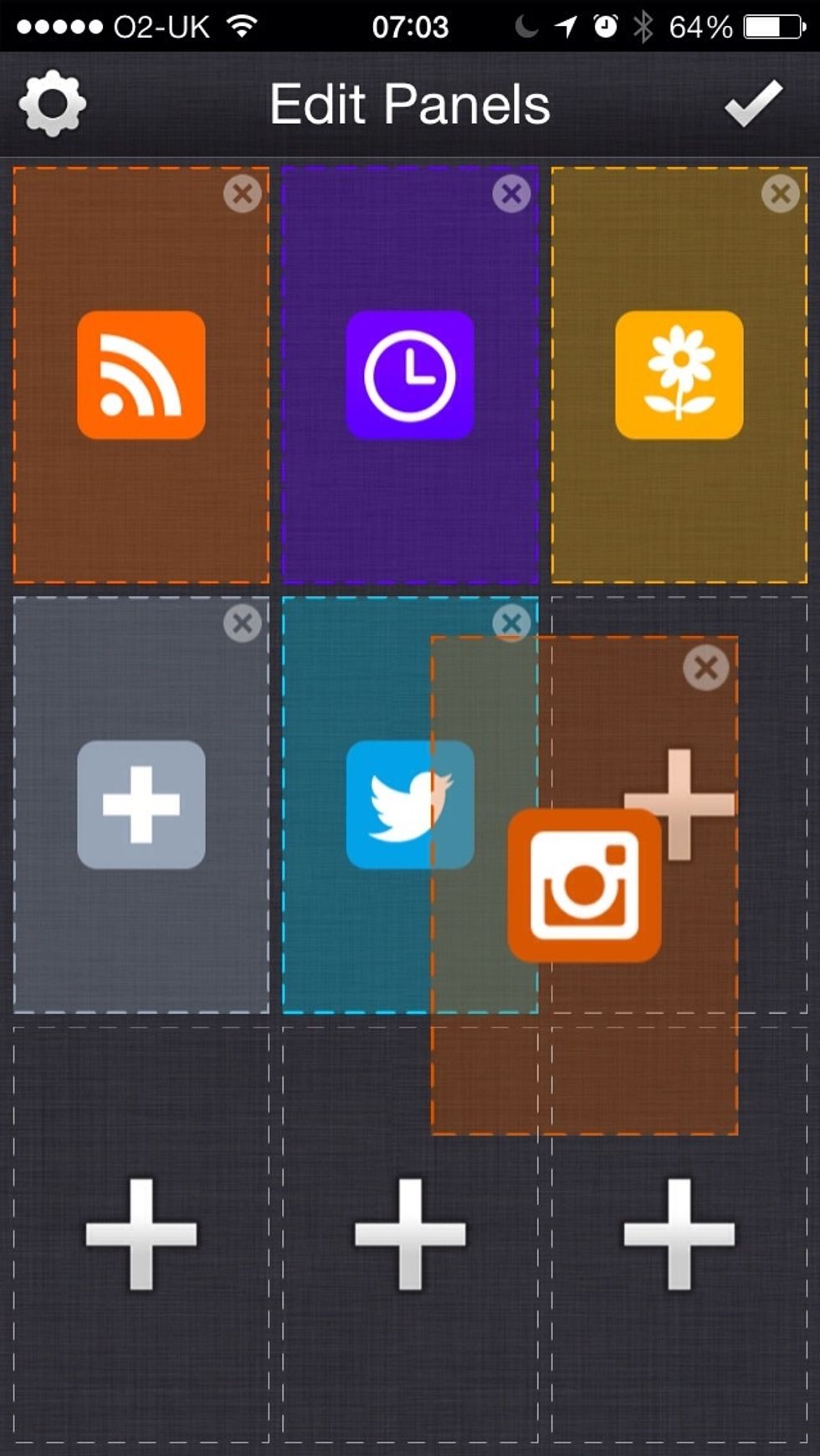The height and width of the screenshot is (1456, 820).
Task: Select the flower photo panel icon
Action: [x=678, y=376]
